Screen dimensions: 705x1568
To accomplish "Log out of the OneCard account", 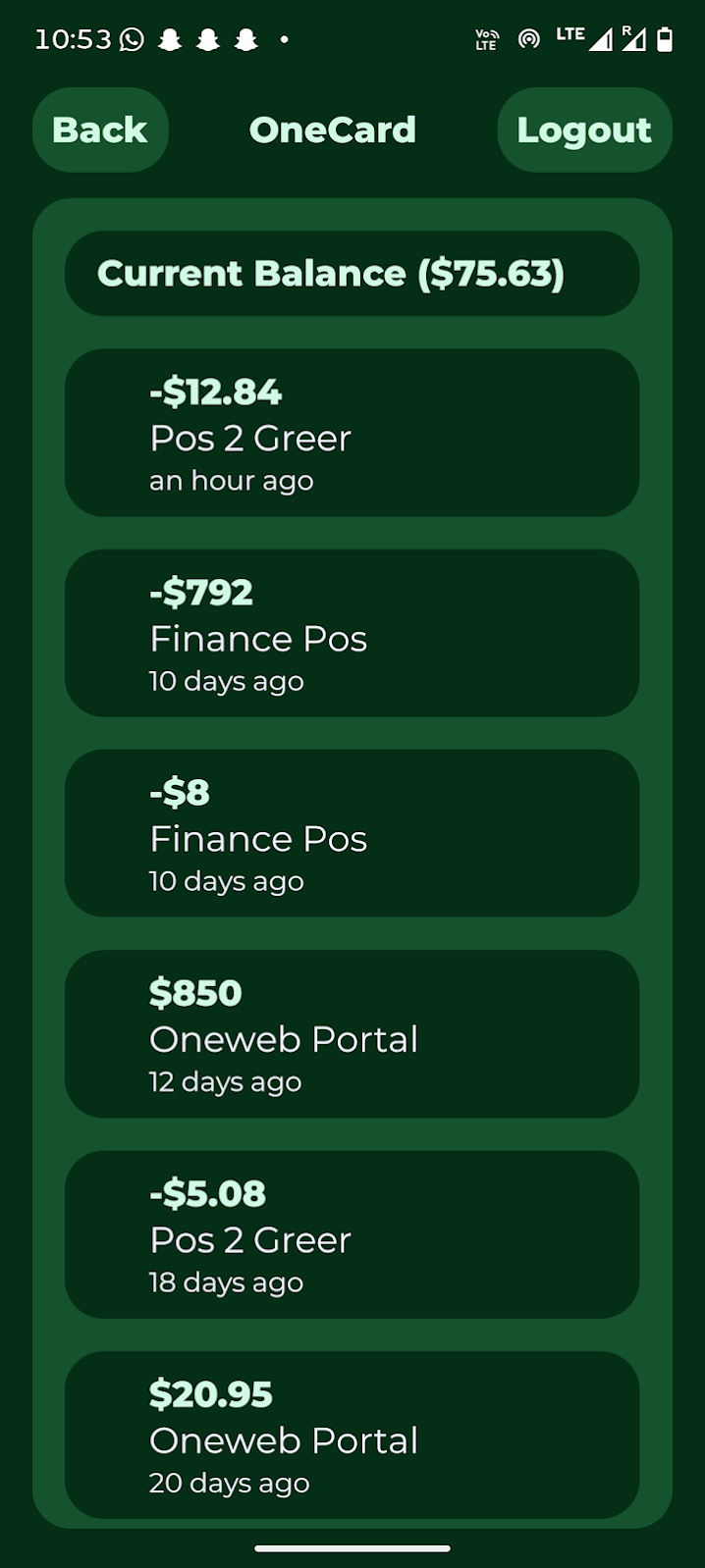I will (584, 131).
